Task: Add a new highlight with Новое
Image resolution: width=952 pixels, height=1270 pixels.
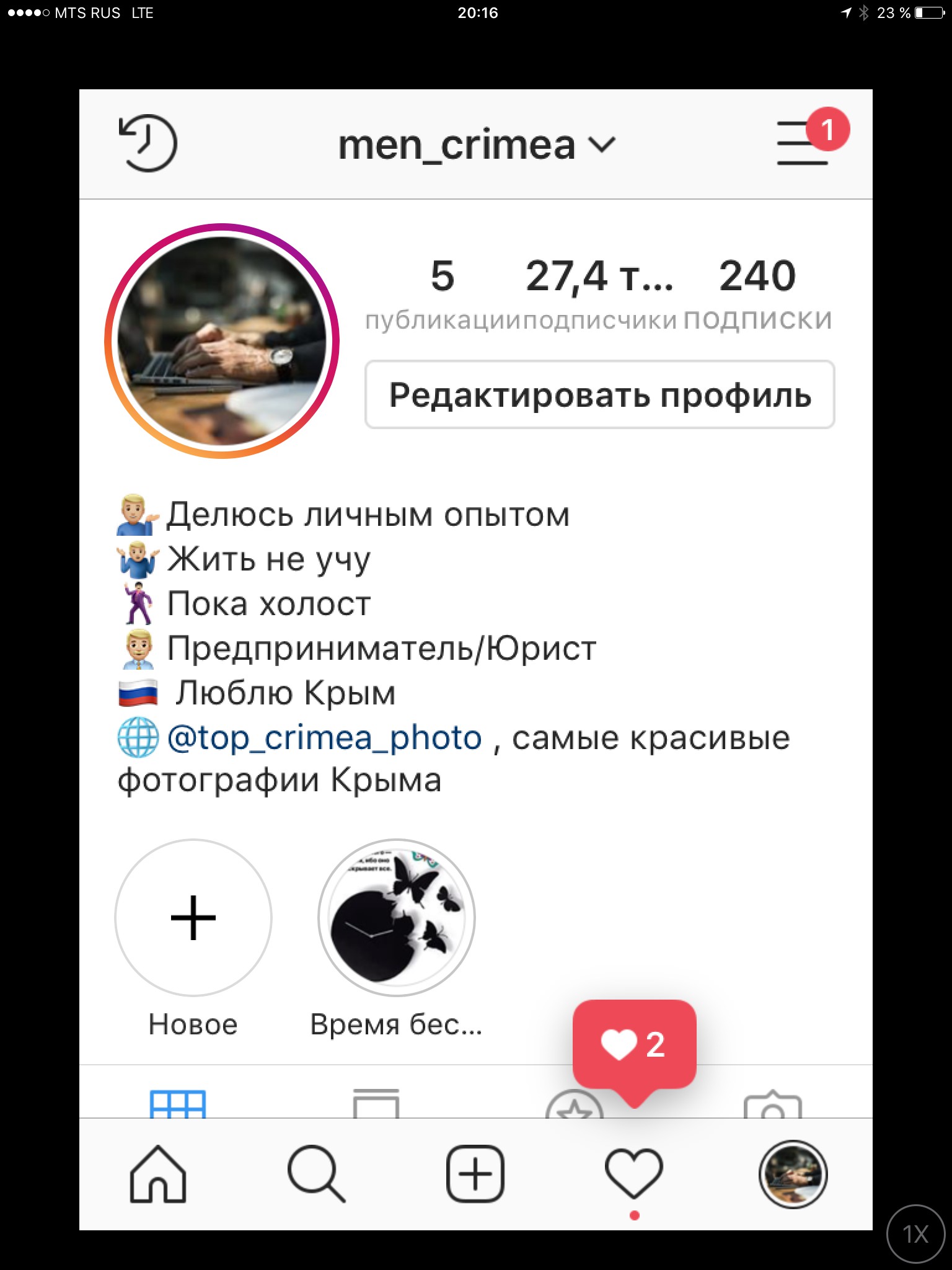Action: click(193, 918)
